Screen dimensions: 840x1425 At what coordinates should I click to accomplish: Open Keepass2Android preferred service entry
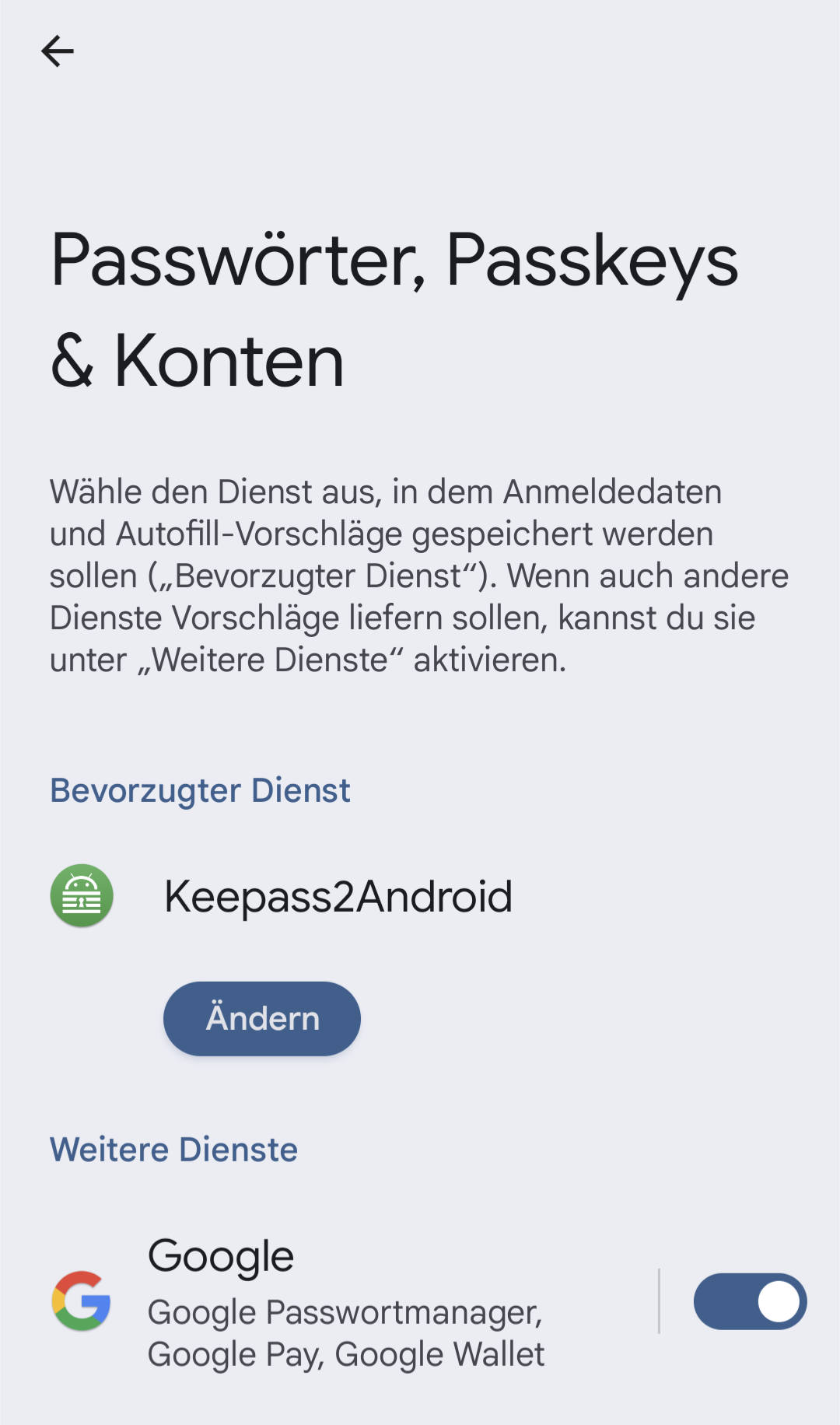338,896
